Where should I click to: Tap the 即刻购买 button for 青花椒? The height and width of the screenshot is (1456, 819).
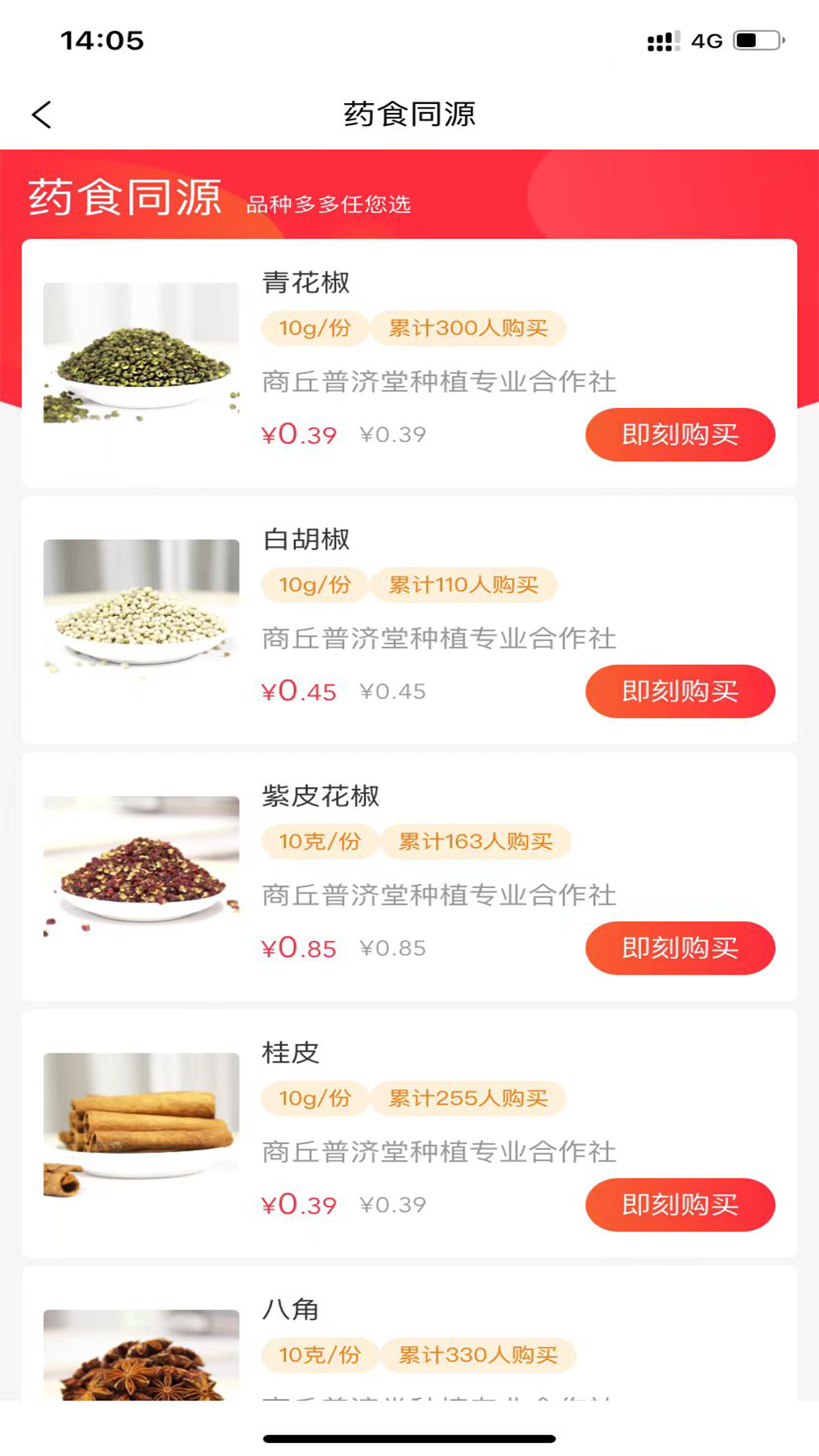click(679, 435)
